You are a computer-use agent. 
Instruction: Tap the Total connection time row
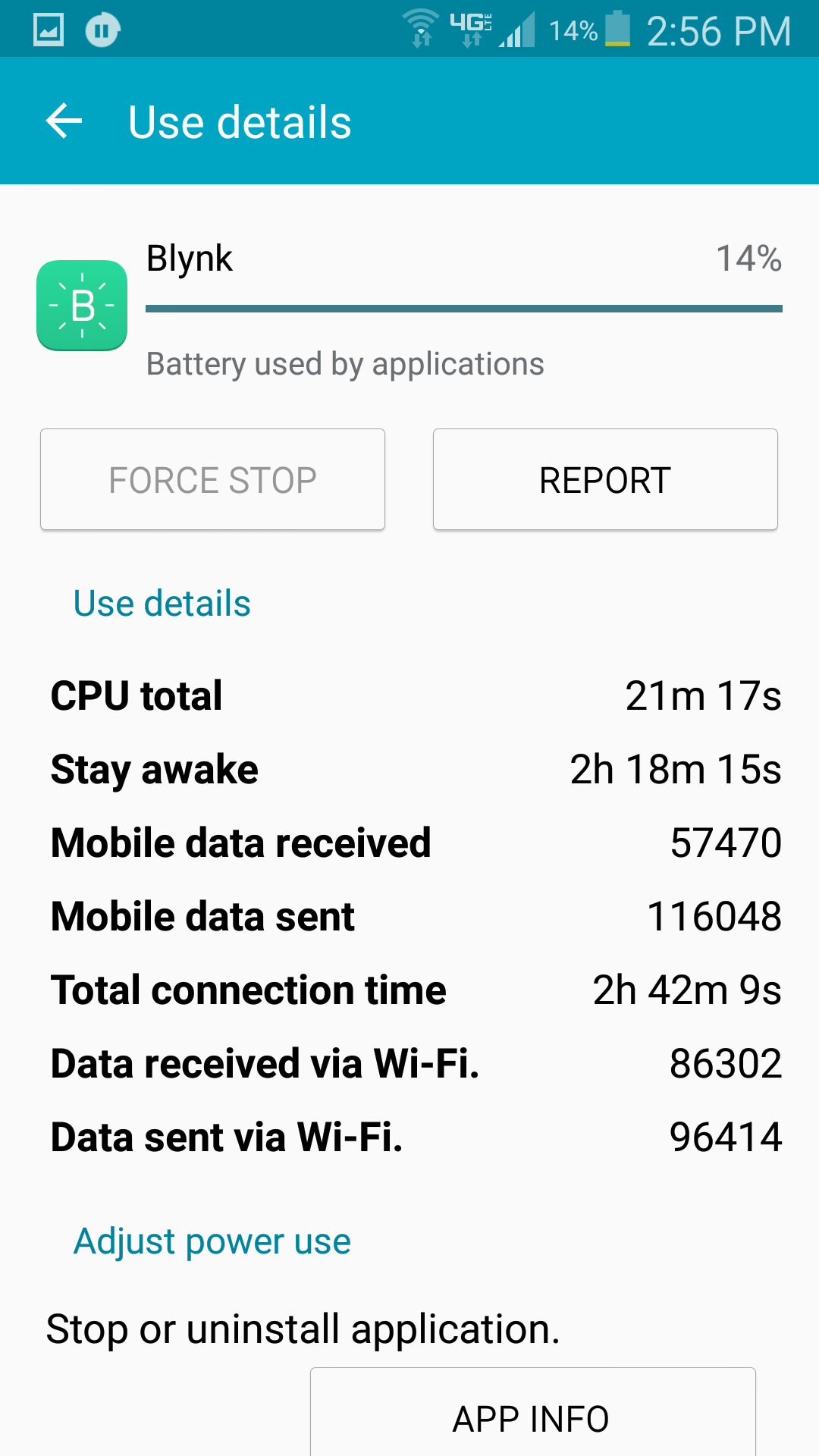tap(409, 990)
